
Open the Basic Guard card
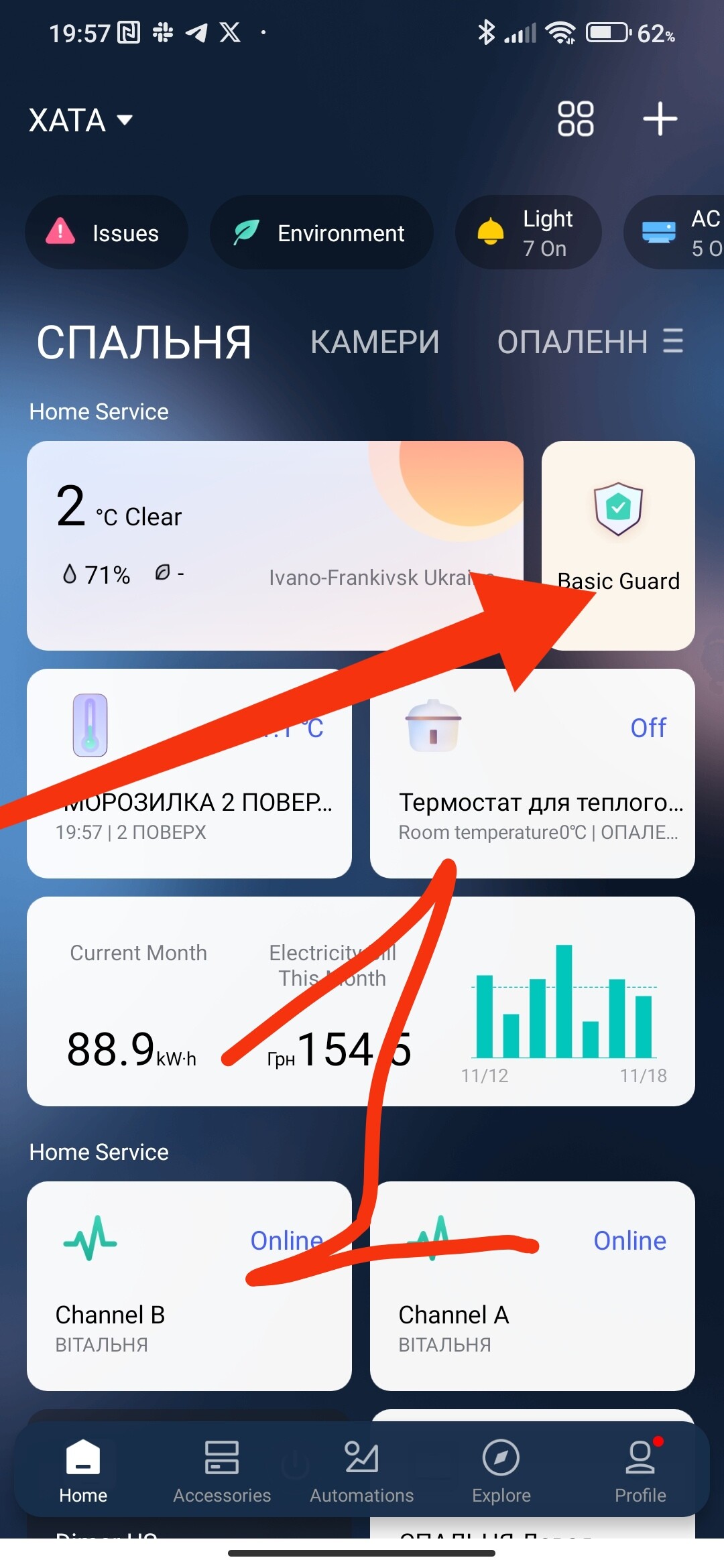coord(618,545)
